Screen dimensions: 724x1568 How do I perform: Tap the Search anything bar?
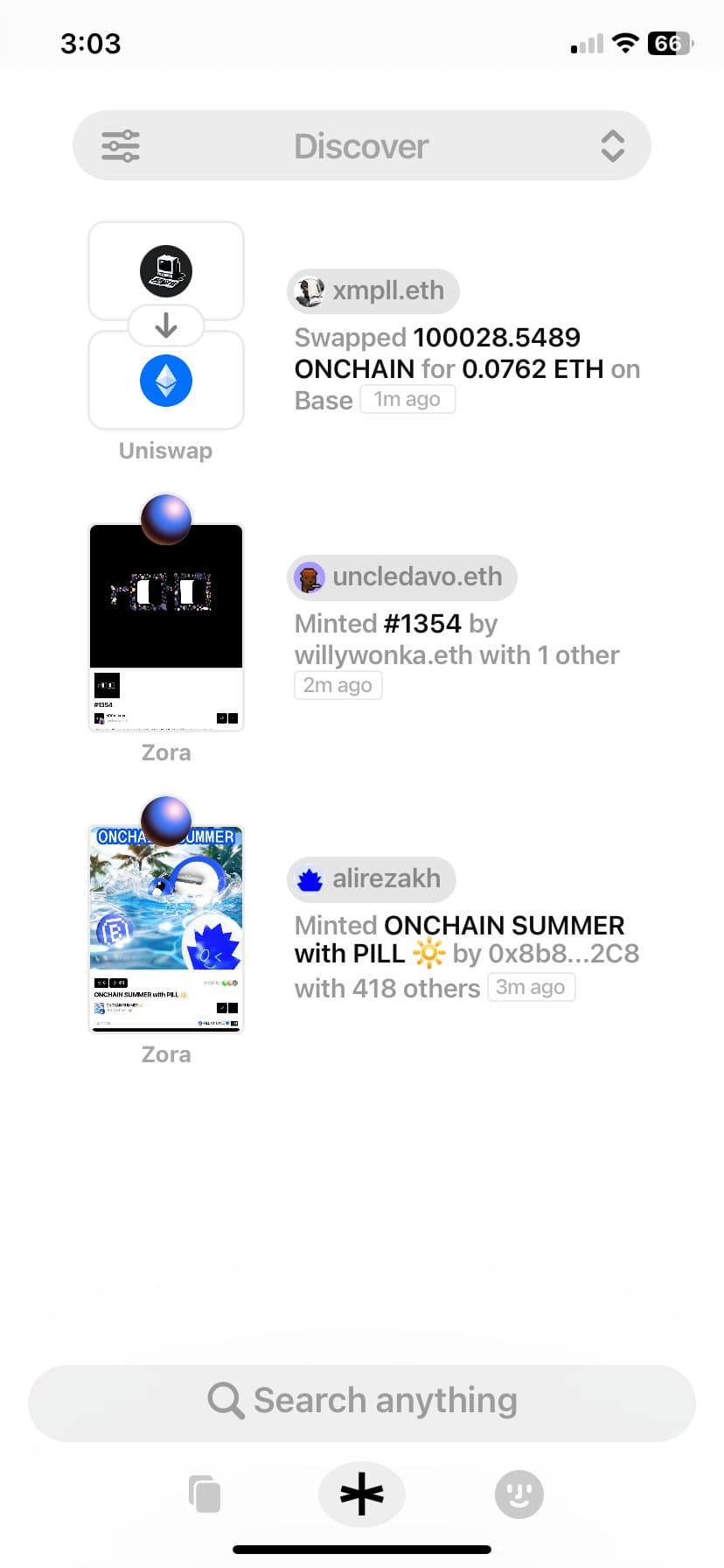[x=361, y=1401]
